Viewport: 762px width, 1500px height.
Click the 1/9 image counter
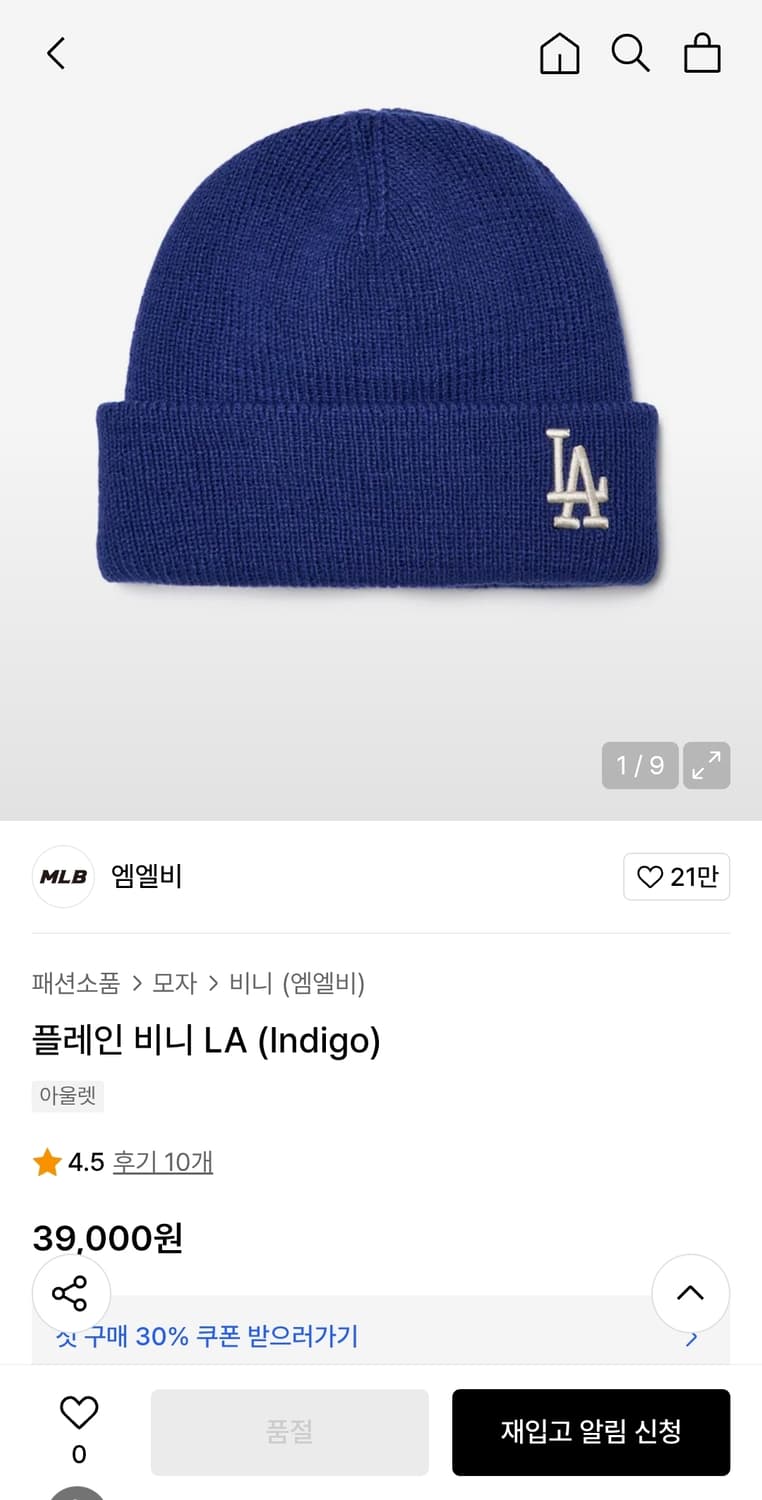pyautogui.click(x=639, y=765)
